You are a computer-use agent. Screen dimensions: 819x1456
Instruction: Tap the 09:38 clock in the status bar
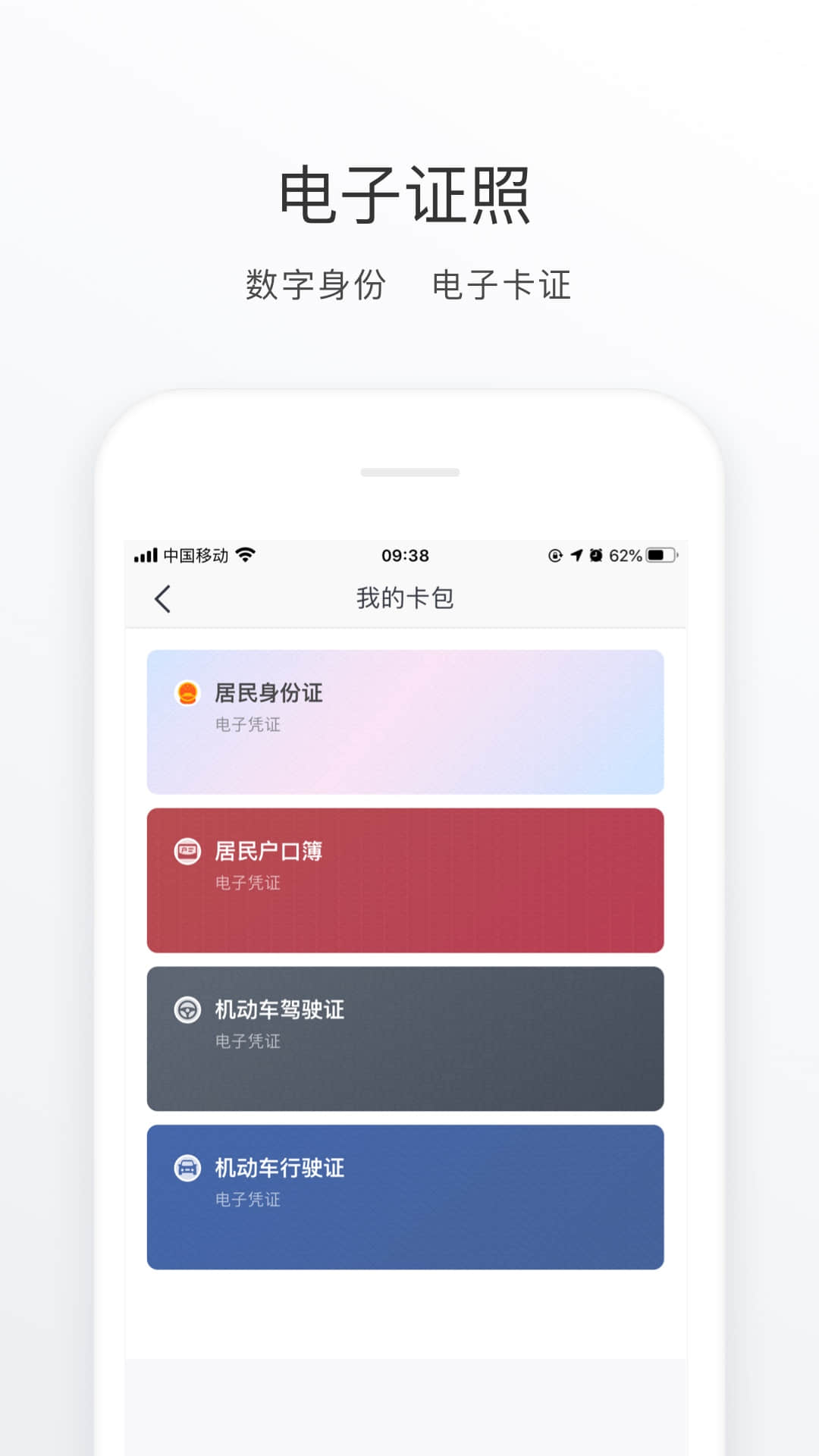(x=404, y=555)
